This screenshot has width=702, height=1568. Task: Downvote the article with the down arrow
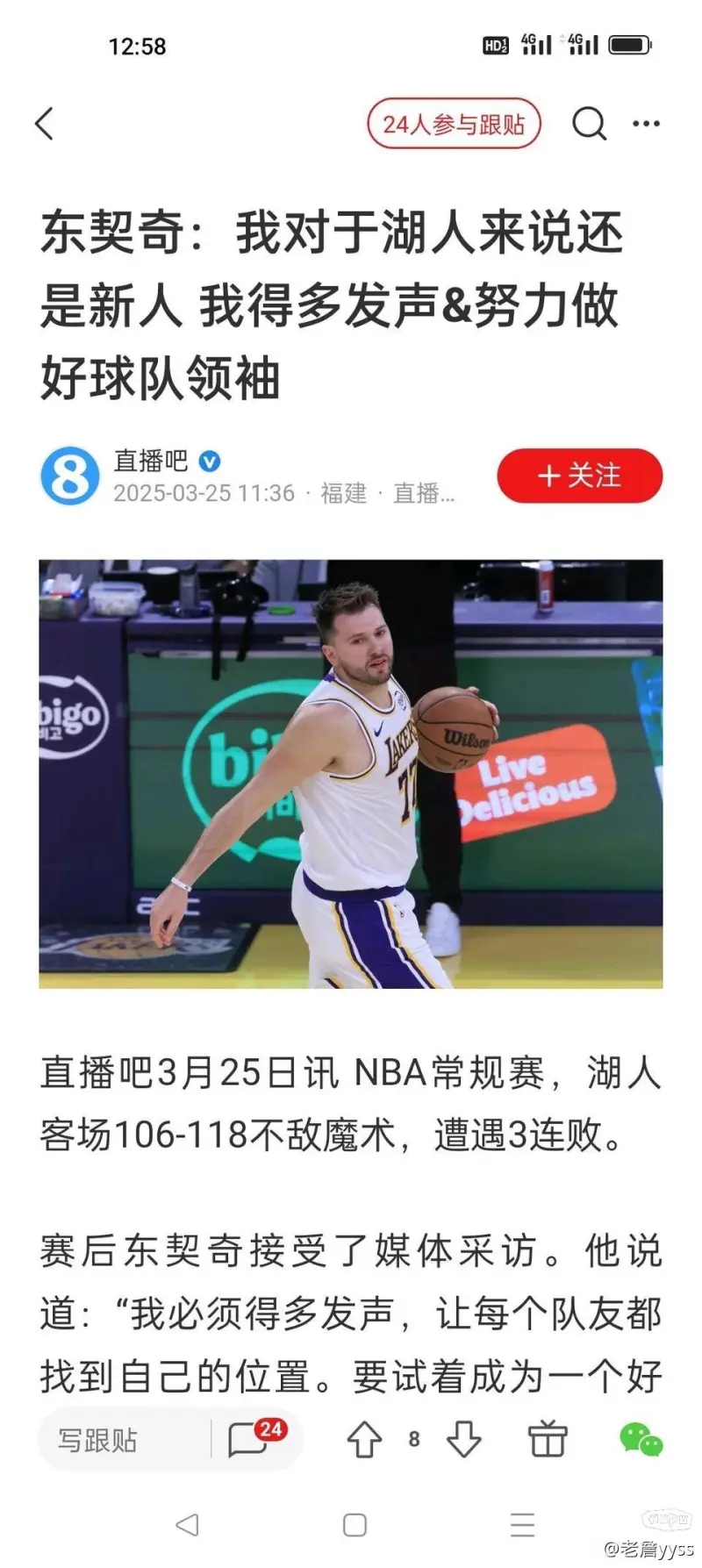tap(463, 1440)
